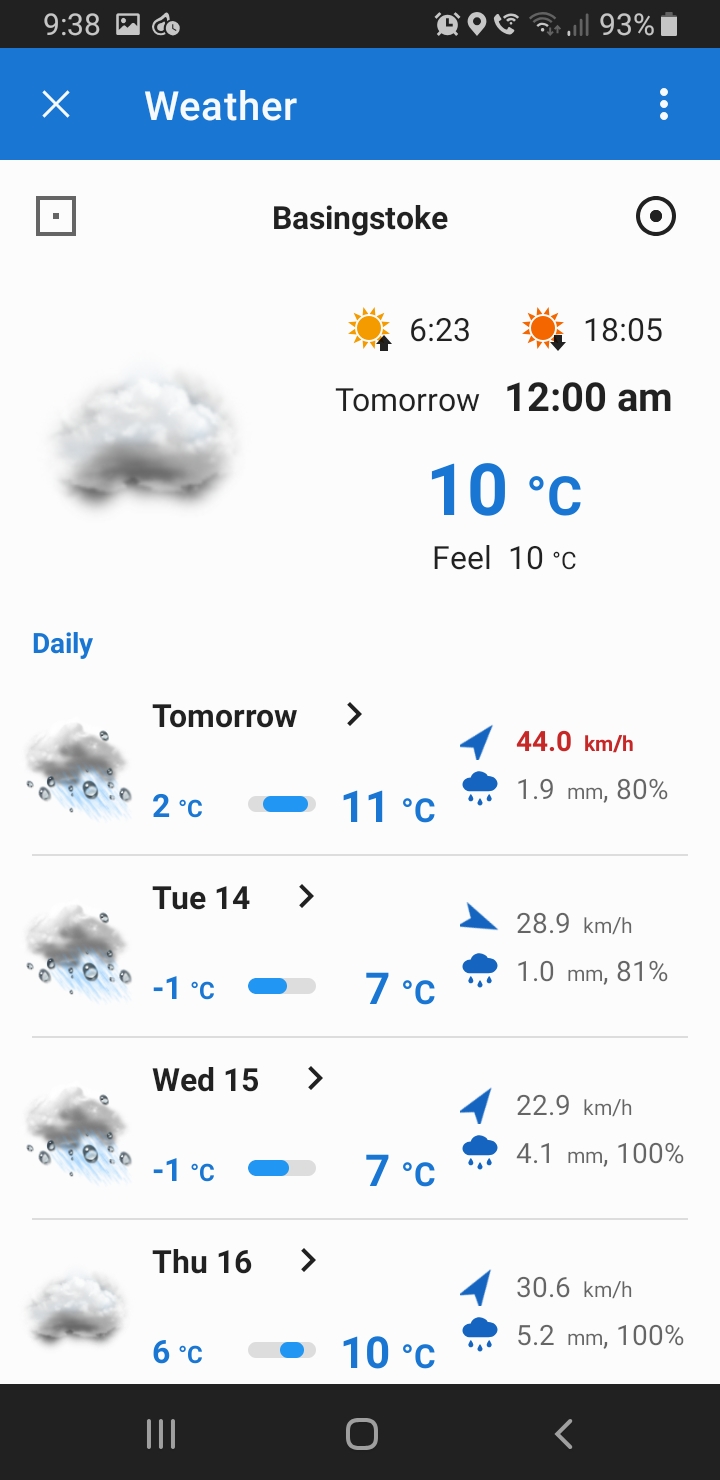Tap the current location target icon
The width and height of the screenshot is (720, 1480).
(x=656, y=216)
